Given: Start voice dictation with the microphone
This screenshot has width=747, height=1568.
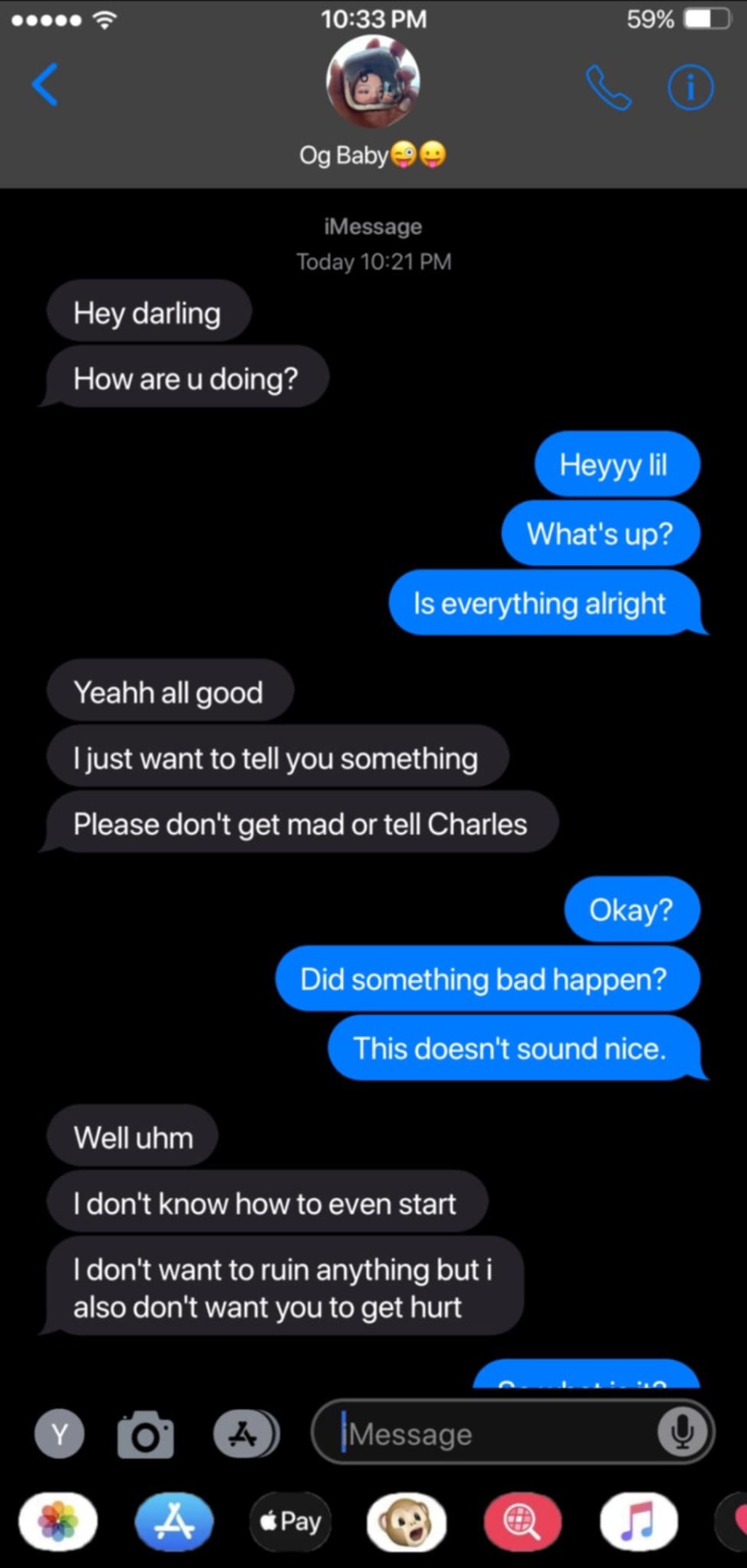Looking at the screenshot, I should tap(682, 1432).
